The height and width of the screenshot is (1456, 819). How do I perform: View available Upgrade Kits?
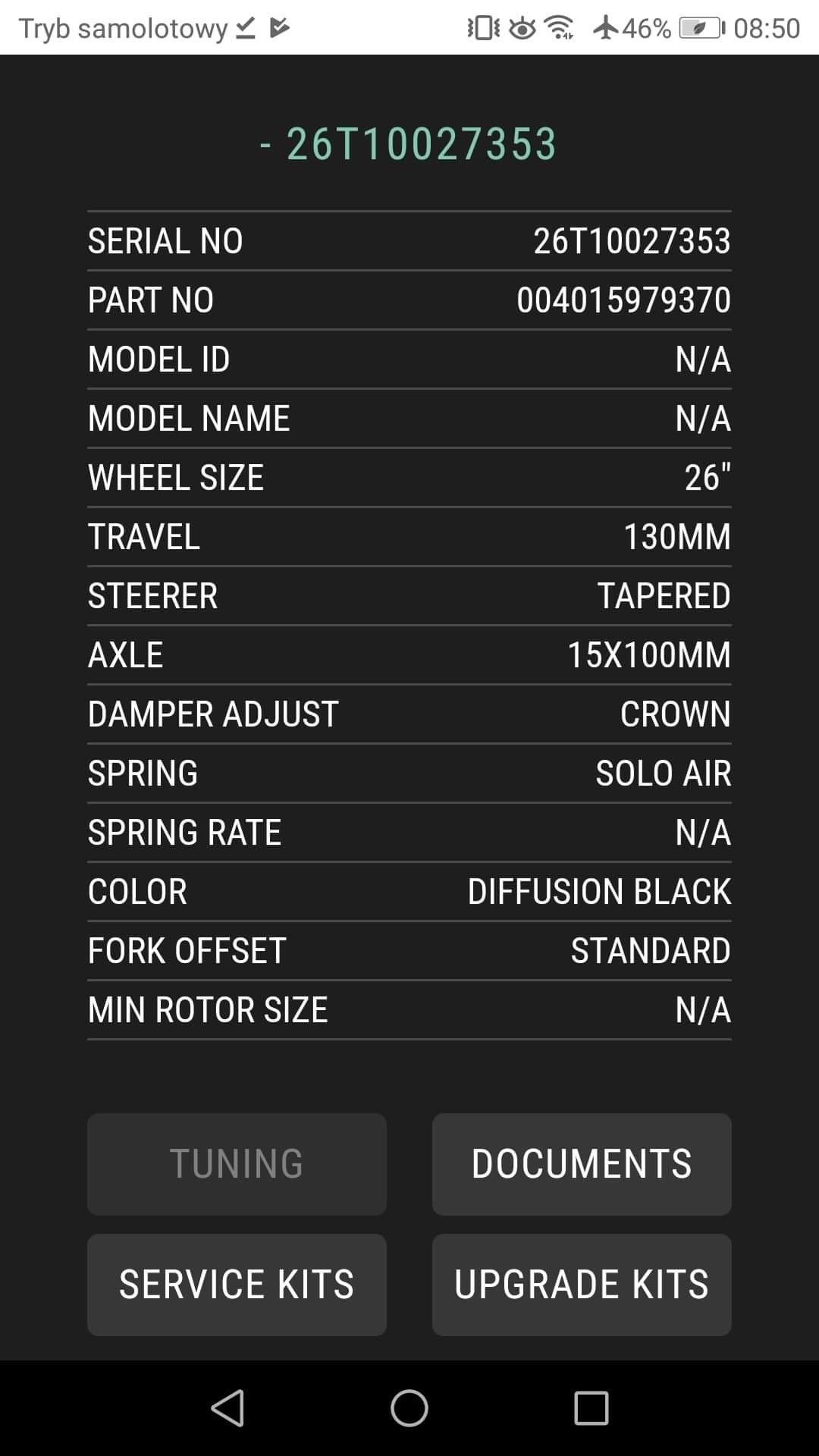click(582, 1285)
